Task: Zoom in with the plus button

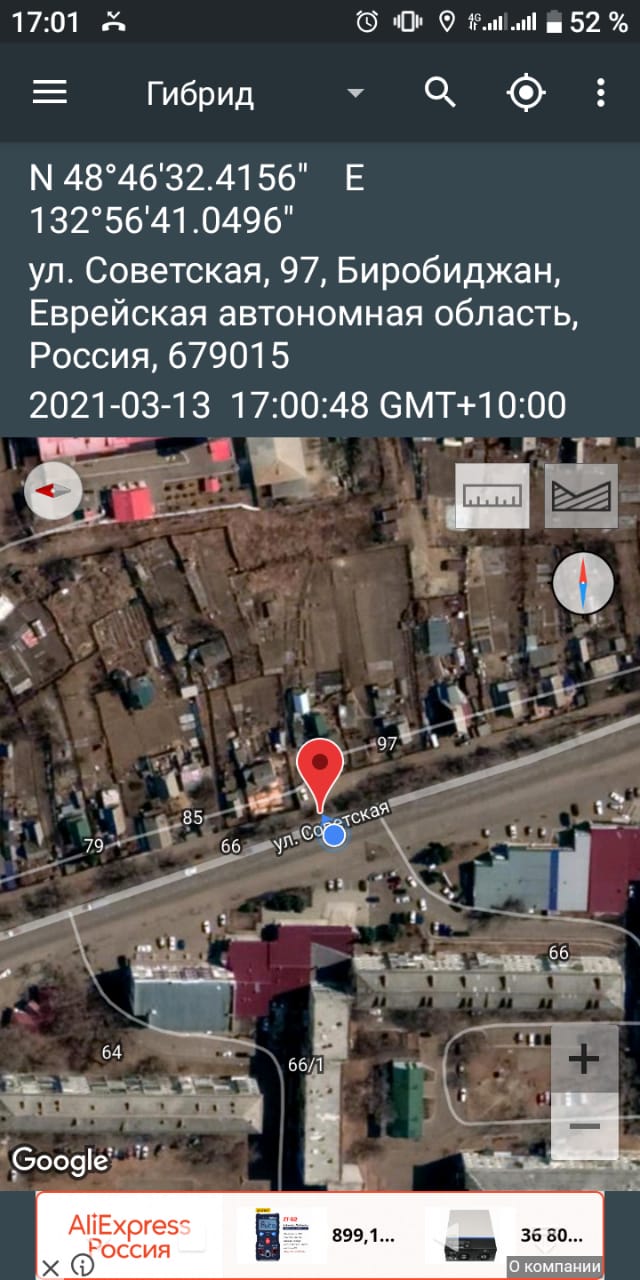Action: [x=583, y=1058]
